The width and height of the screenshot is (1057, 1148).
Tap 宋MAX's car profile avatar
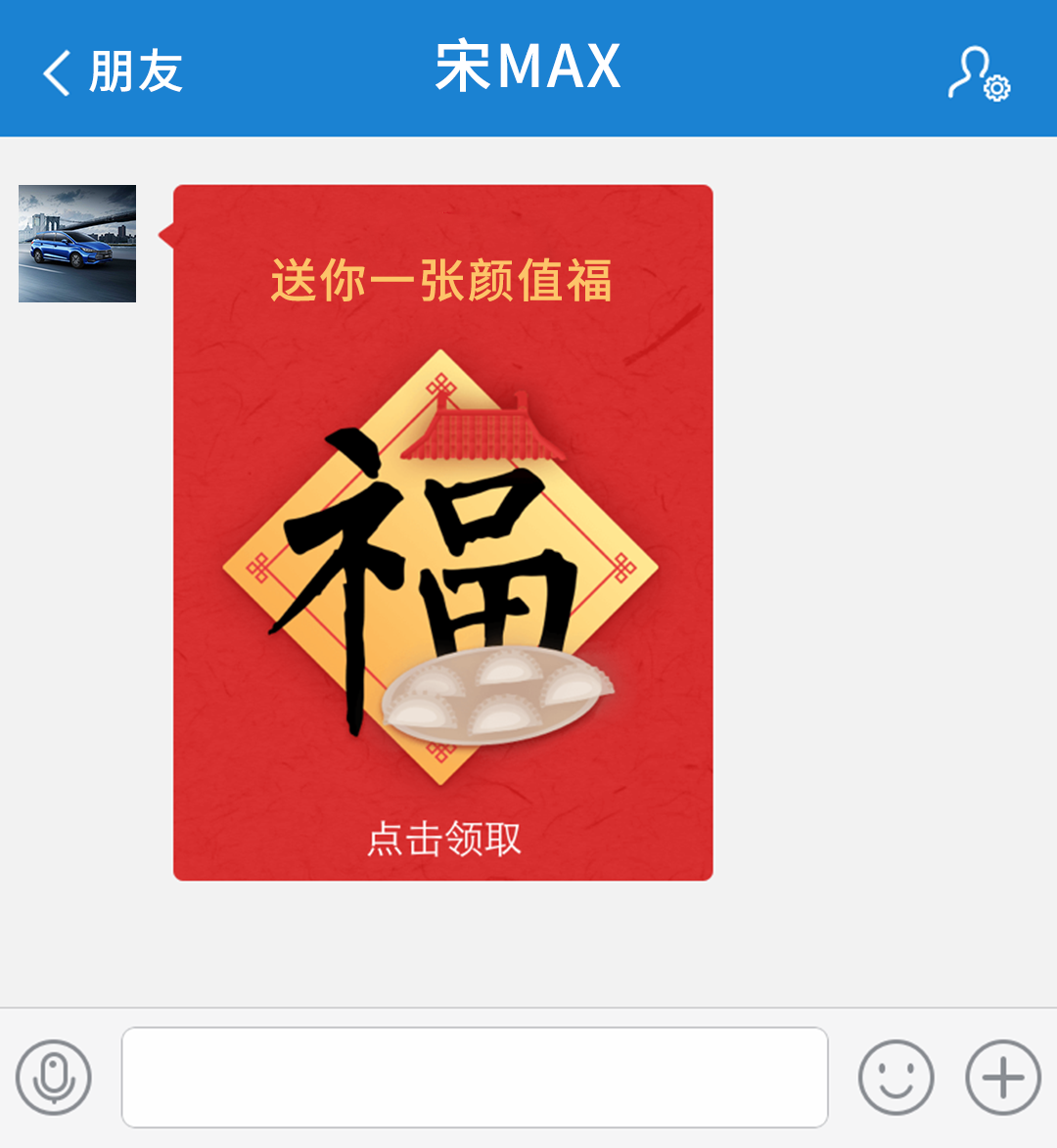(77, 244)
